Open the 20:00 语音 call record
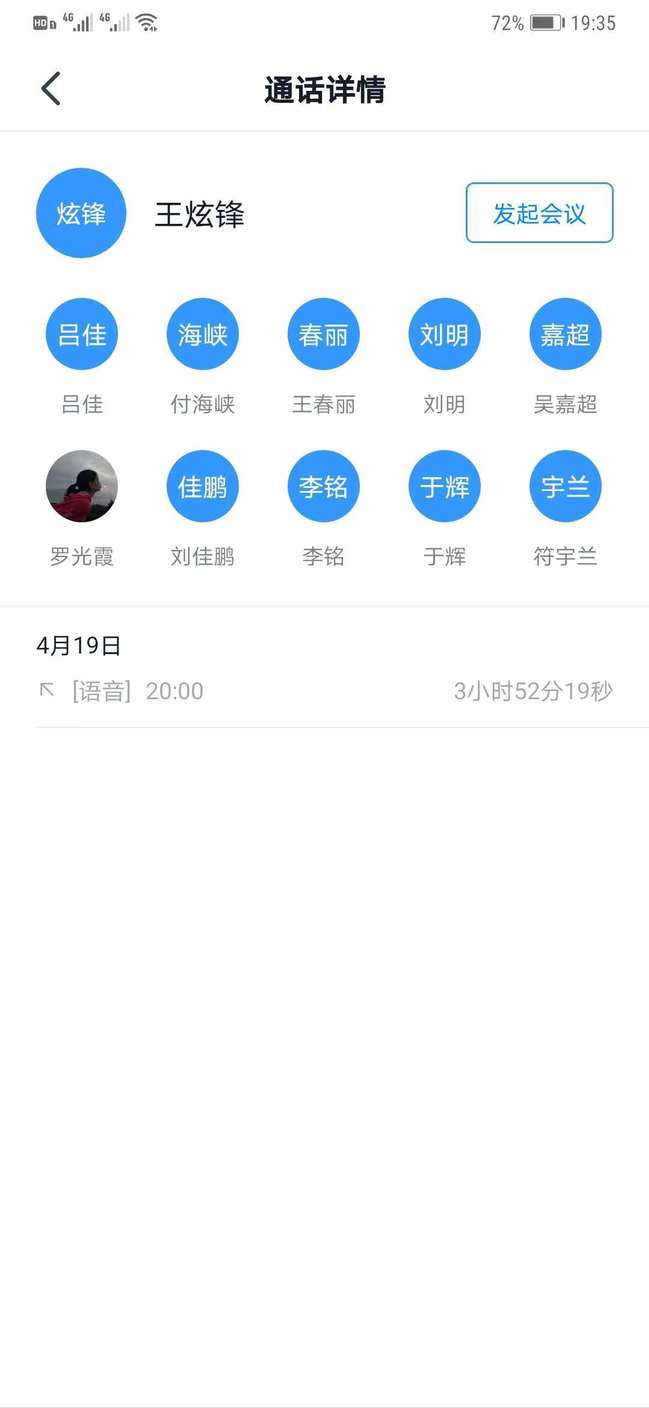 (x=324, y=691)
